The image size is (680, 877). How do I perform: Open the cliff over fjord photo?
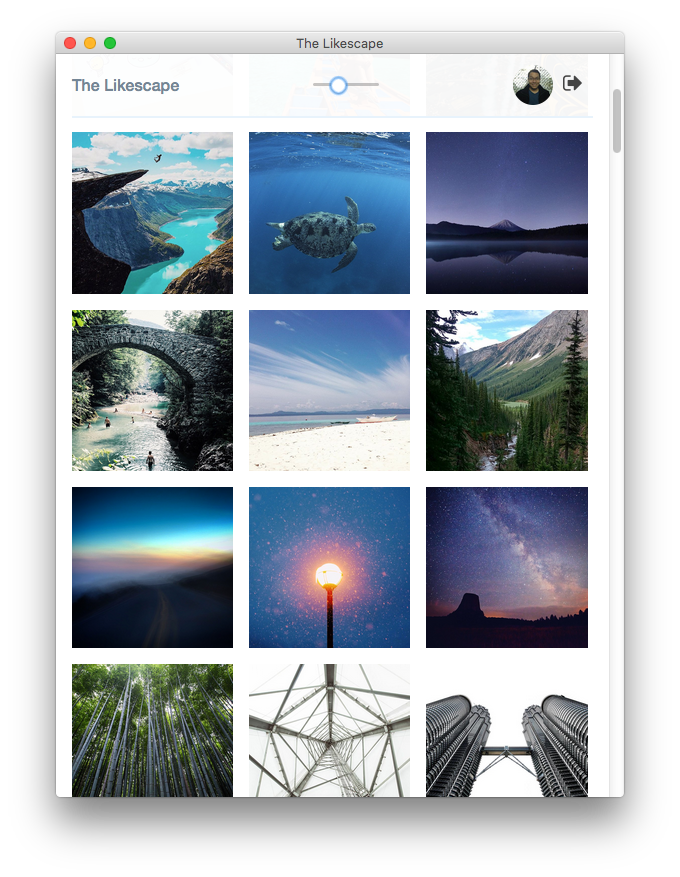coord(152,213)
